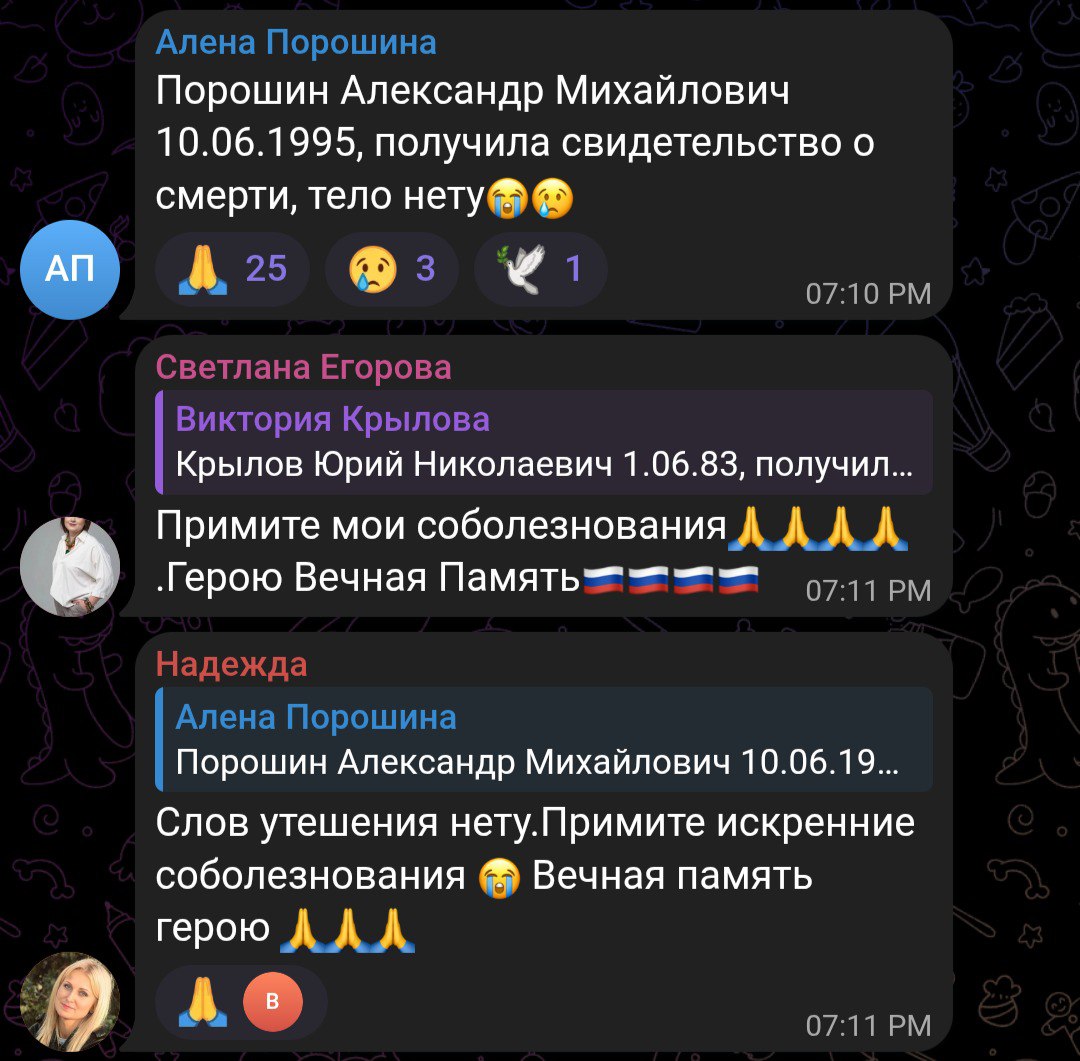
Task: Open Светлана Егорова's profile photo
Action: pos(70,566)
